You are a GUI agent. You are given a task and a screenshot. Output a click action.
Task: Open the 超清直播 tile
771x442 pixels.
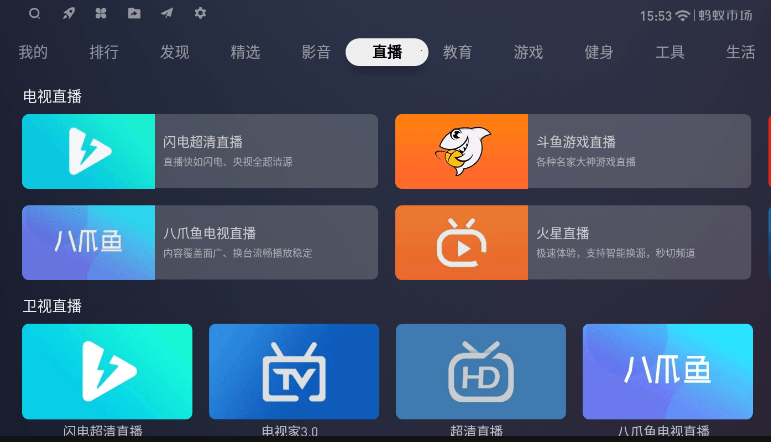pos(481,371)
